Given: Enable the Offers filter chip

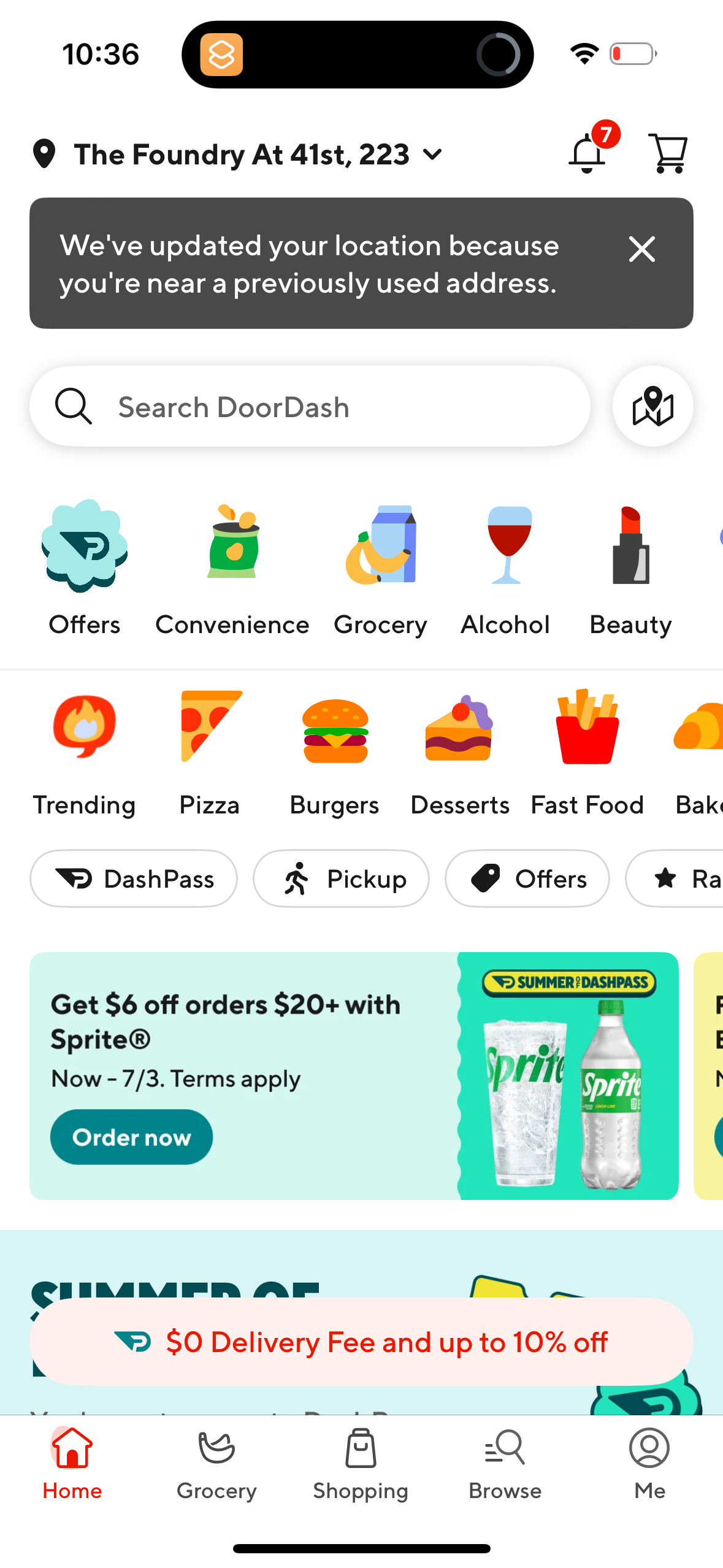Looking at the screenshot, I should coord(527,878).
